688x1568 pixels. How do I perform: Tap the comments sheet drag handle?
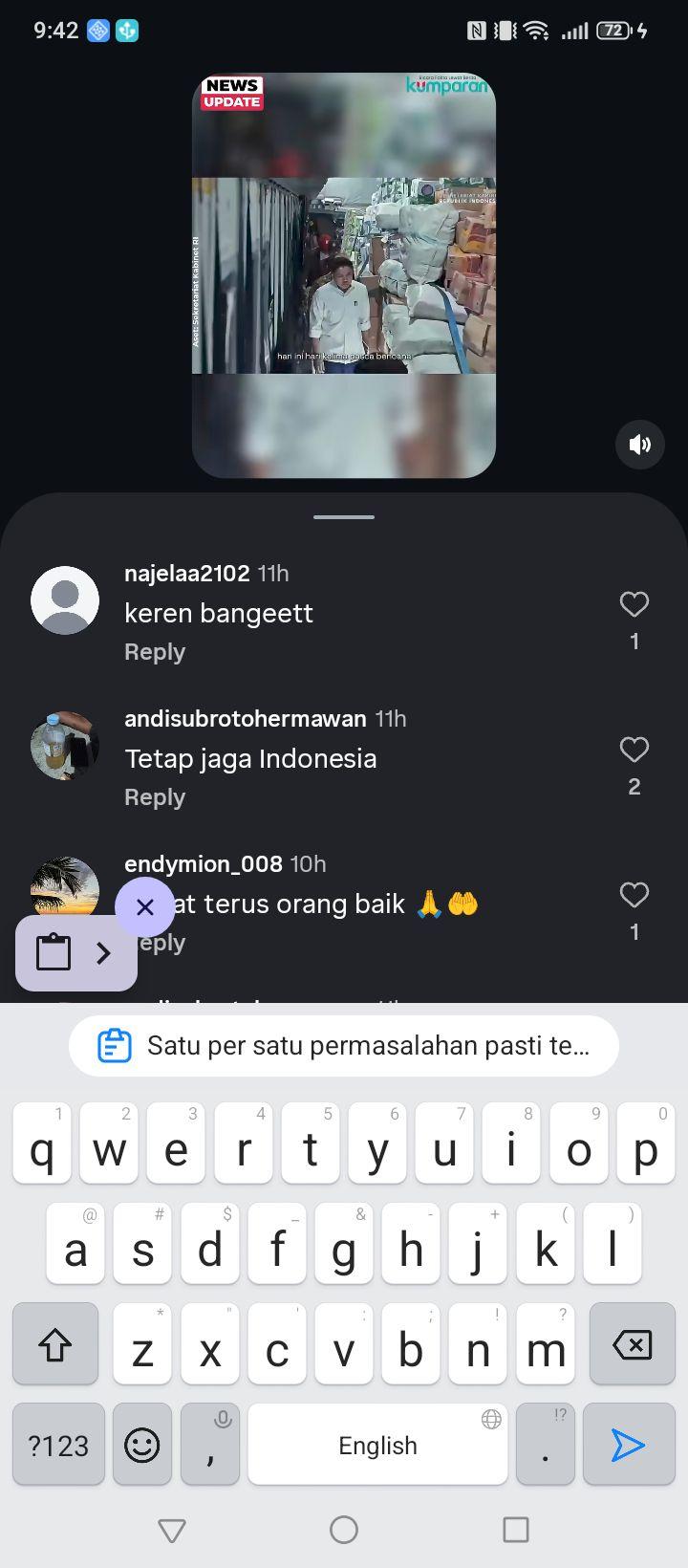point(344,517)
